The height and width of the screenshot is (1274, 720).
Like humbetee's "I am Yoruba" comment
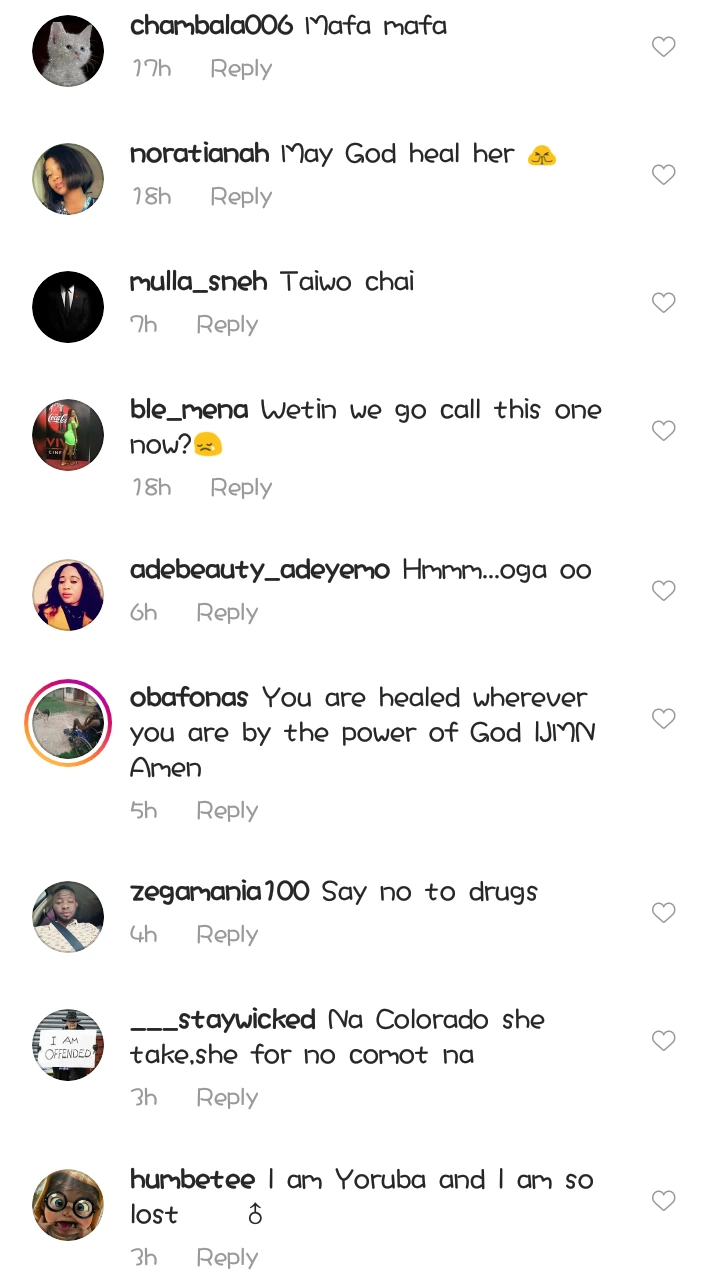point(664,1201)
